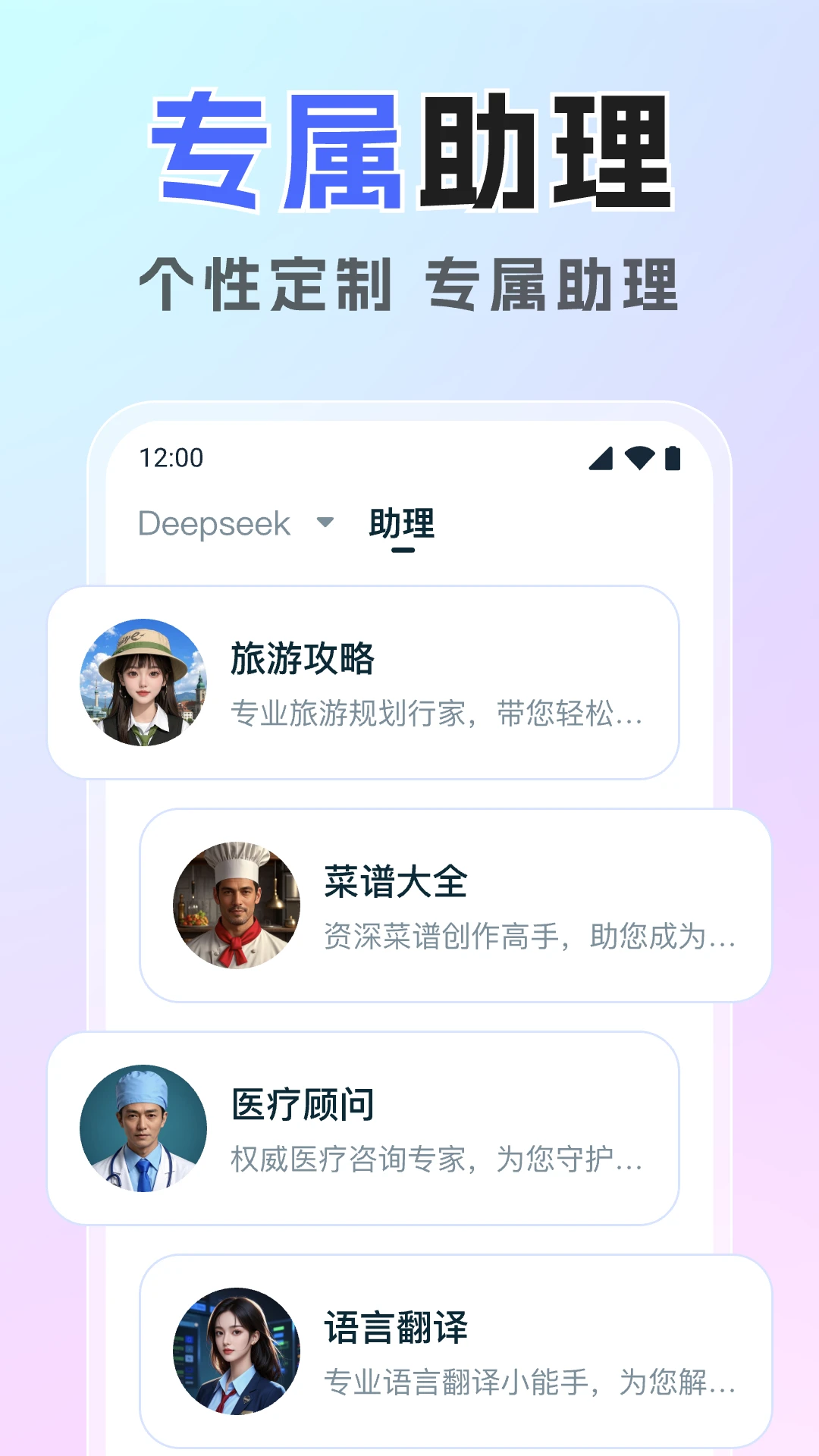This screenshot has height=1456, width=819.
Task: Tap the battery indicator icon
Action: (x=673, y=459)
